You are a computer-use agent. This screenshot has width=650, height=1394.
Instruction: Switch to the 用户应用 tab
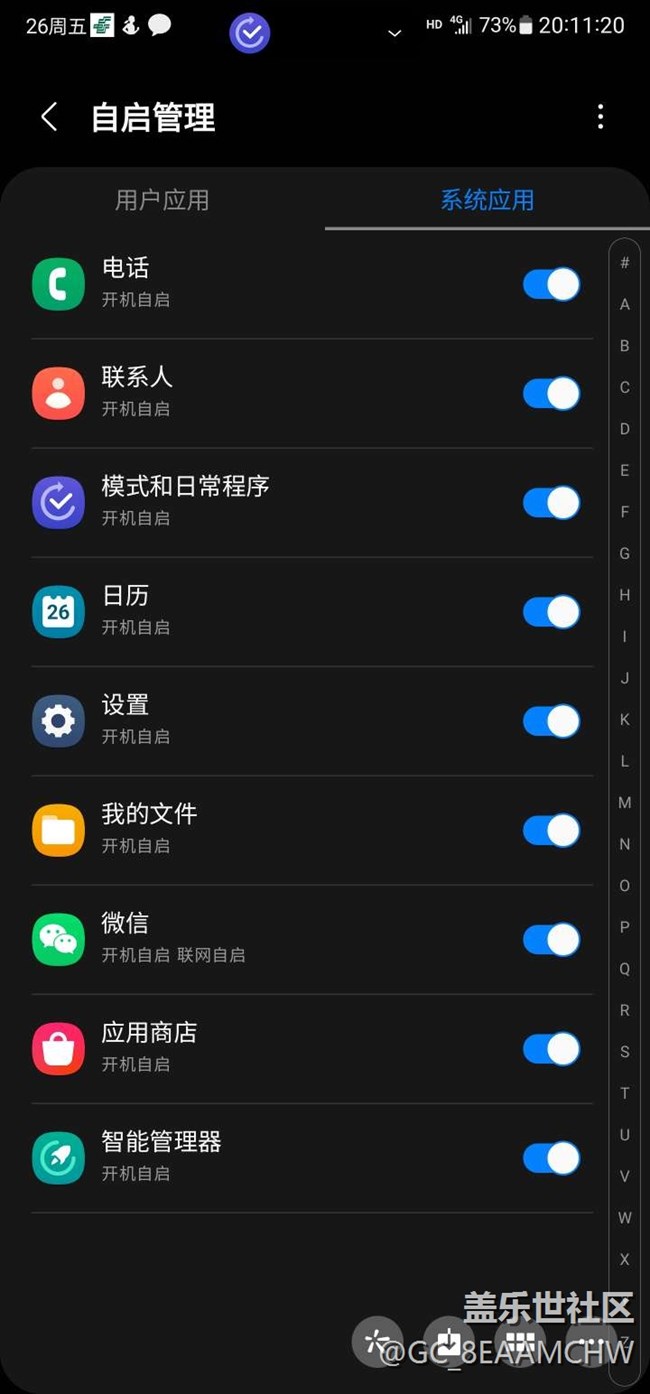coord(162,200)
